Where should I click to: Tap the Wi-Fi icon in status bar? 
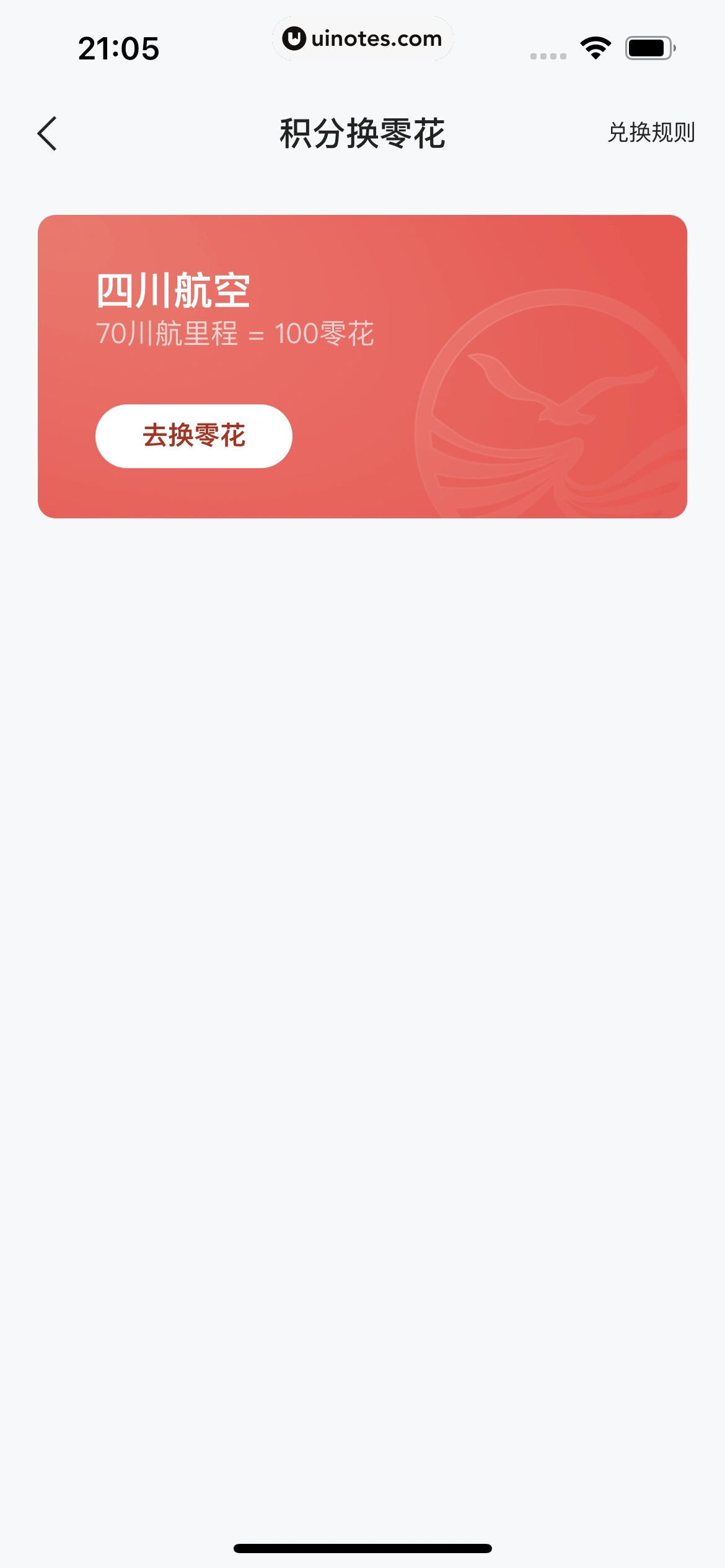594,46
